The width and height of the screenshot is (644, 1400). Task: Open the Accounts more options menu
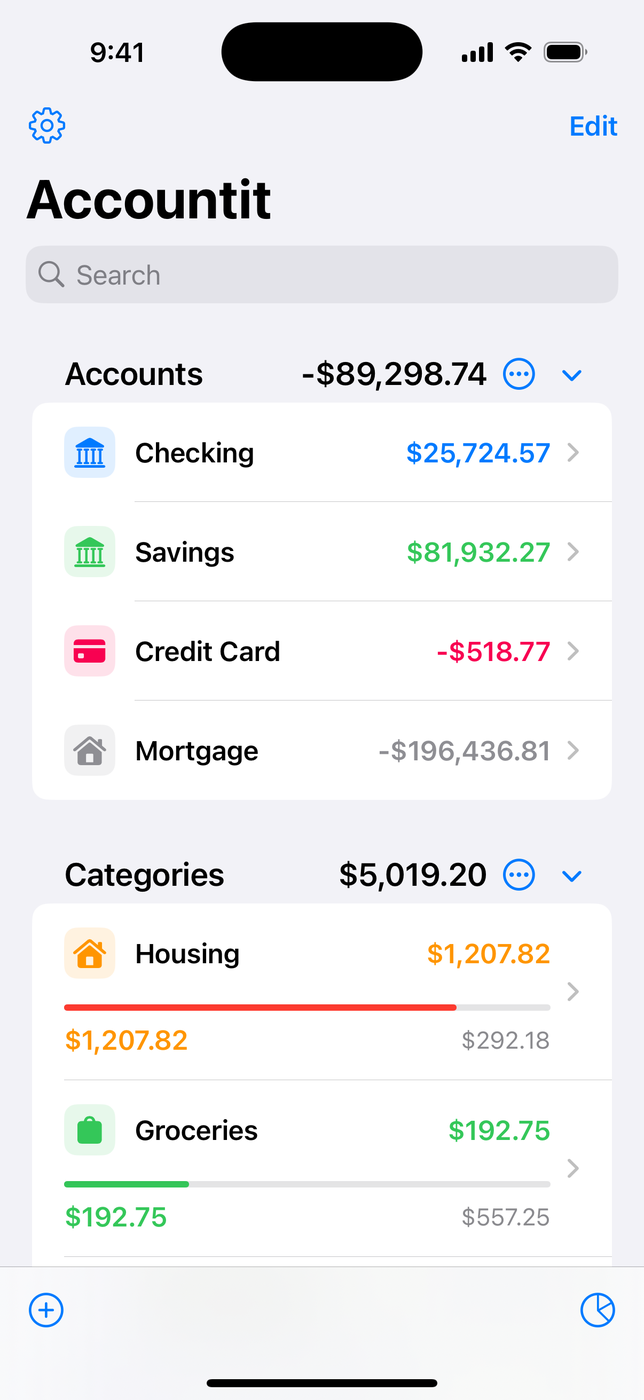[518, 375]
